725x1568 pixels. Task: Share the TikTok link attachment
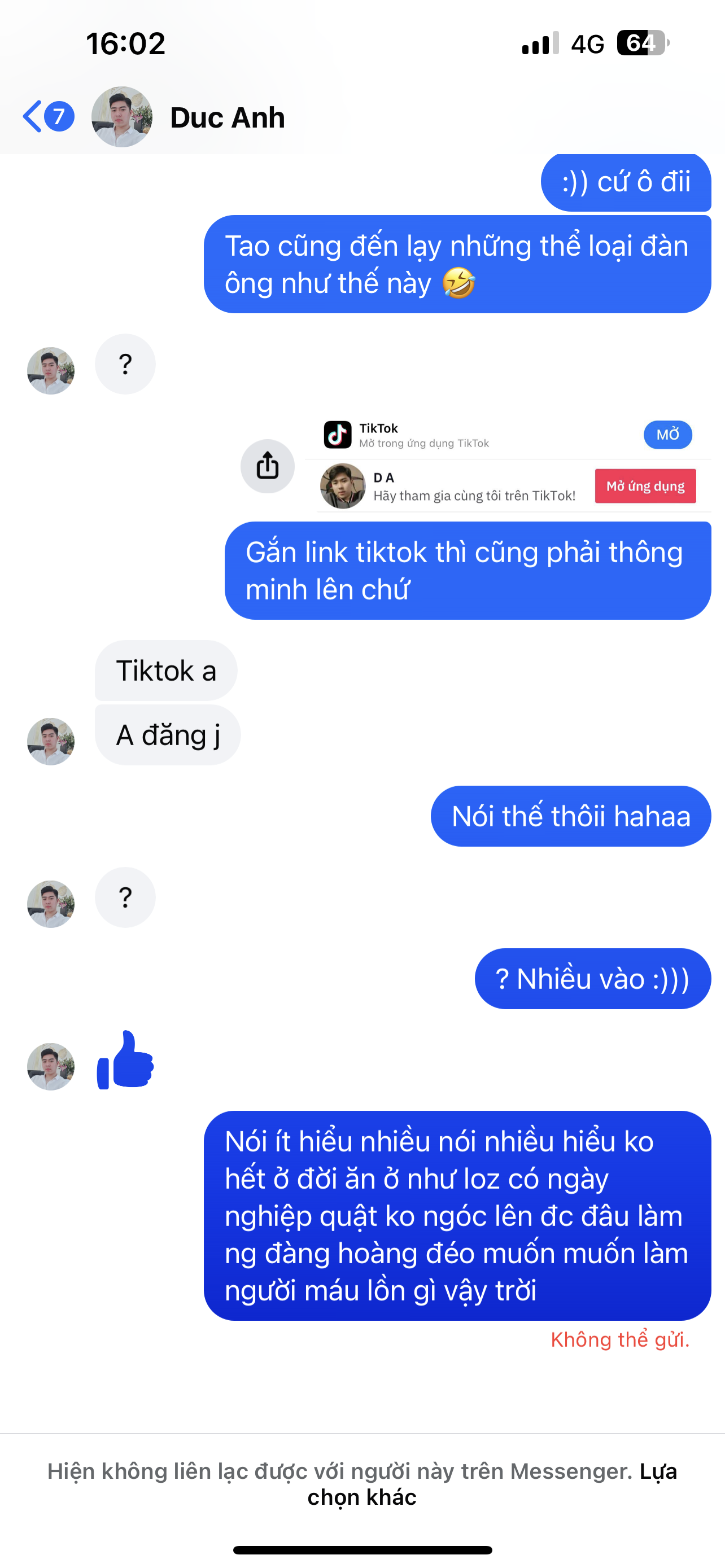267,466
